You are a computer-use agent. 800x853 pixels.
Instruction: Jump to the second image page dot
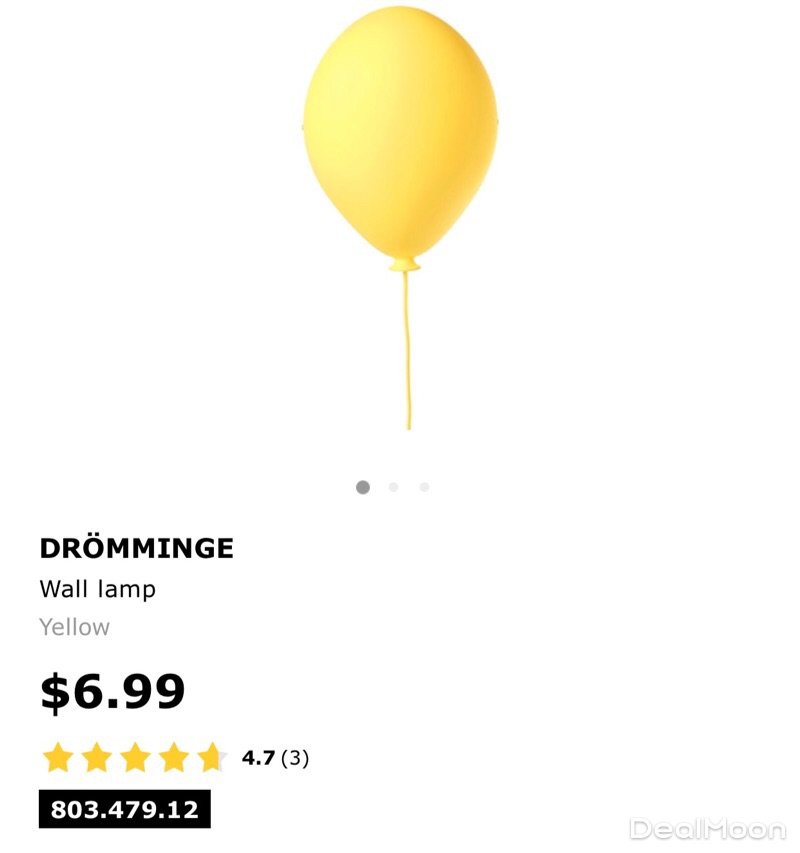coord(394,487)
